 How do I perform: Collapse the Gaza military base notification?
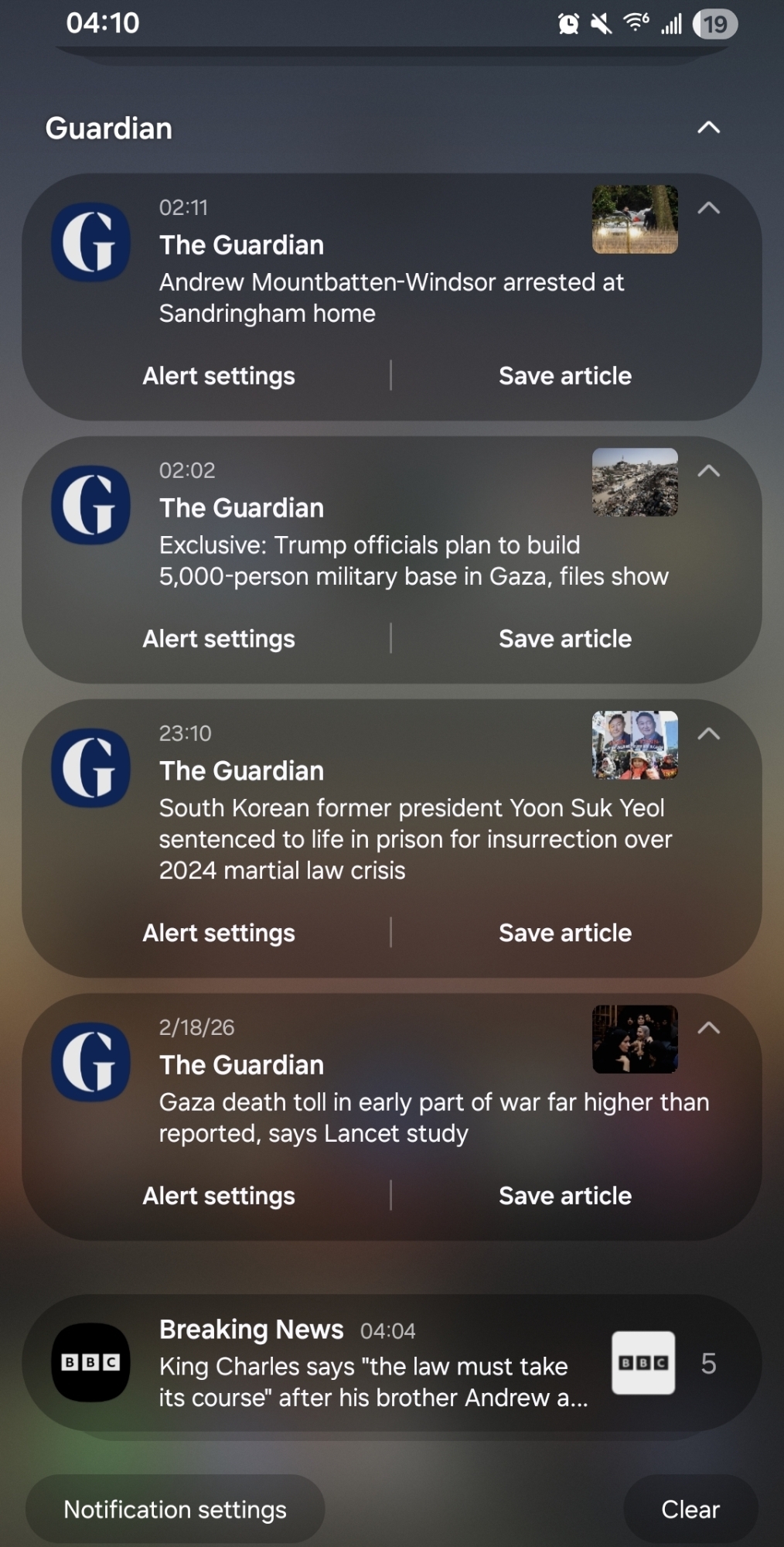708,471
